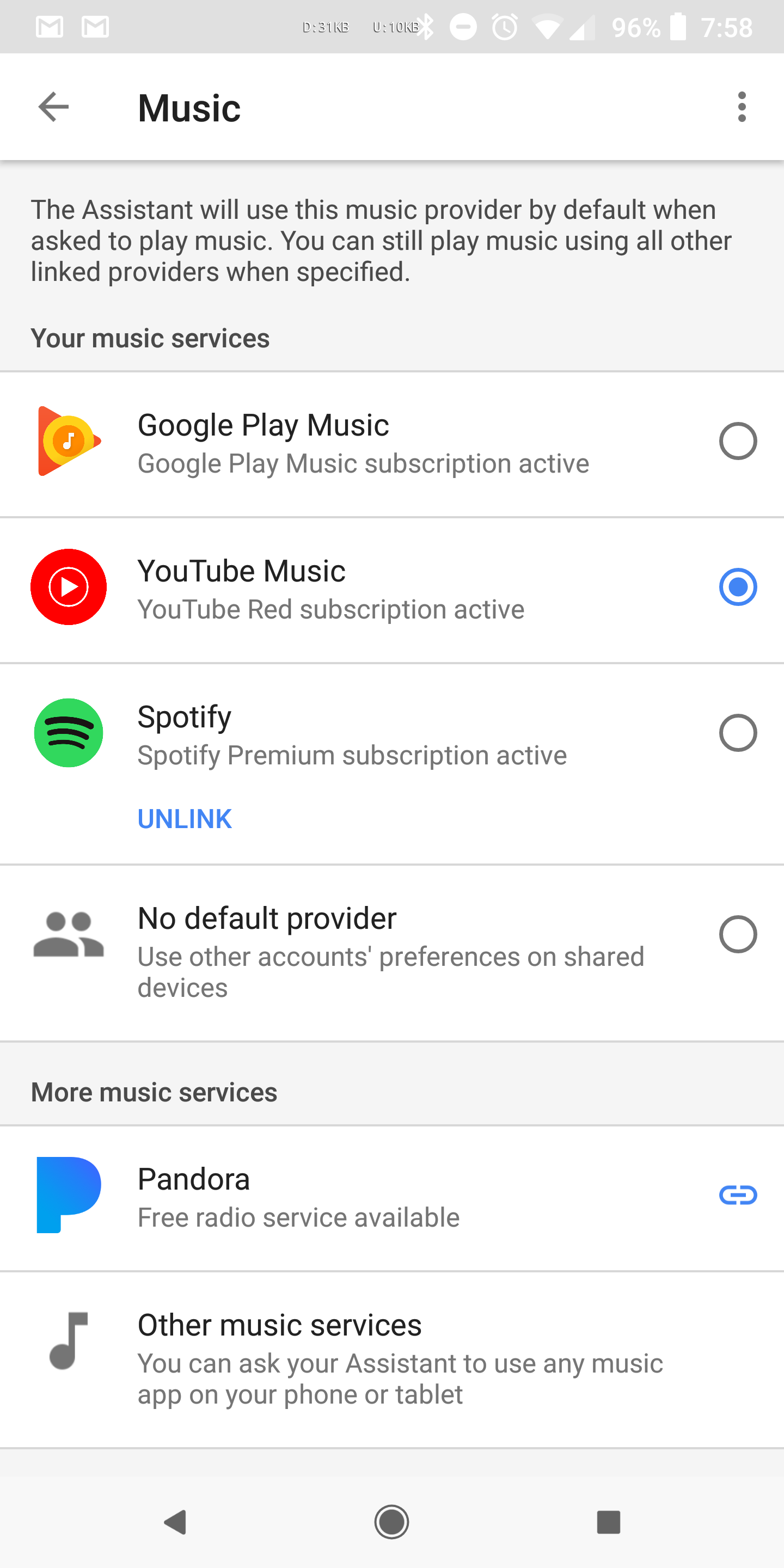Screen dimensions: 784x1568
Task: Open the overflow menu at top right
Action: [x=742, y=107]
